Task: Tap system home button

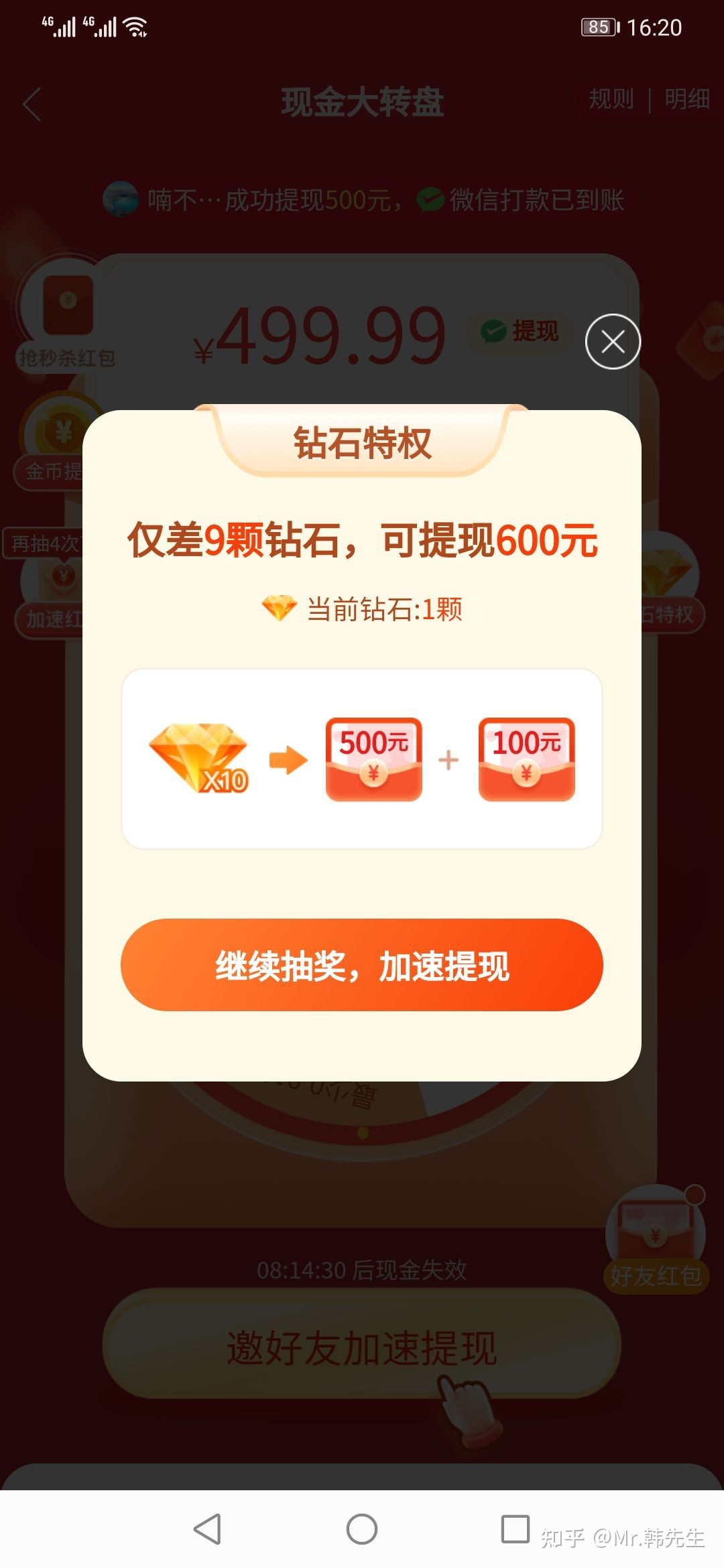Action: click(362, 1529)
